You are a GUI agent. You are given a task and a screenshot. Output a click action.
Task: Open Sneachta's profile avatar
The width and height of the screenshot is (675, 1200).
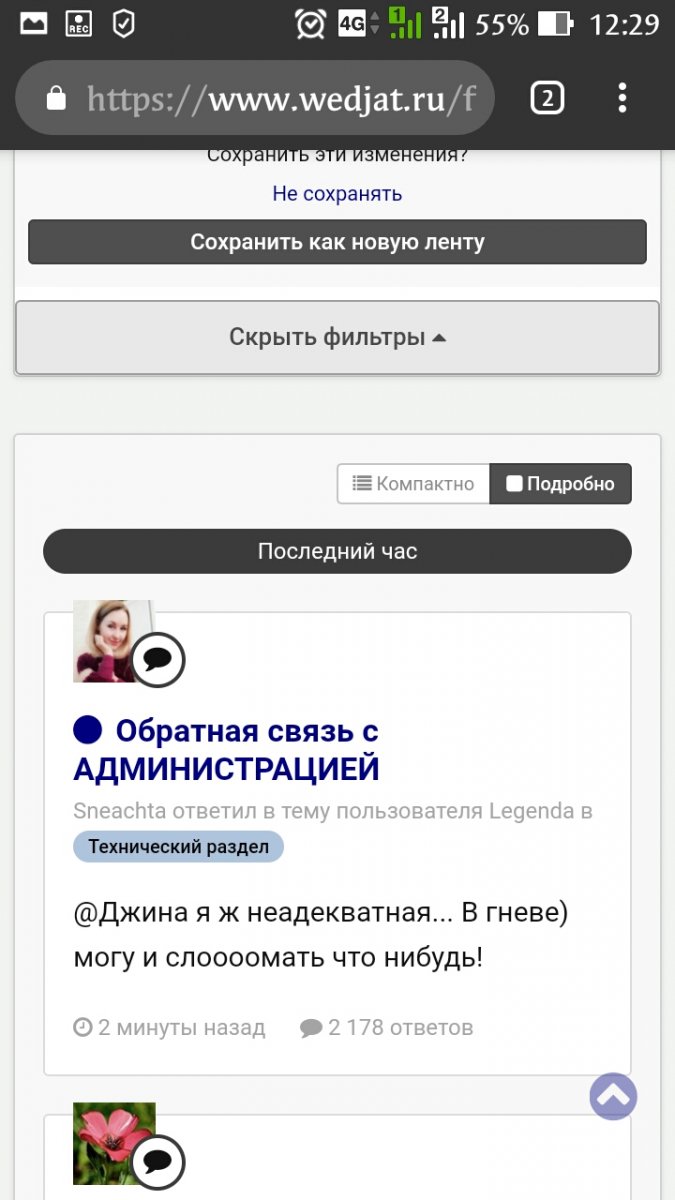[113, 641]
